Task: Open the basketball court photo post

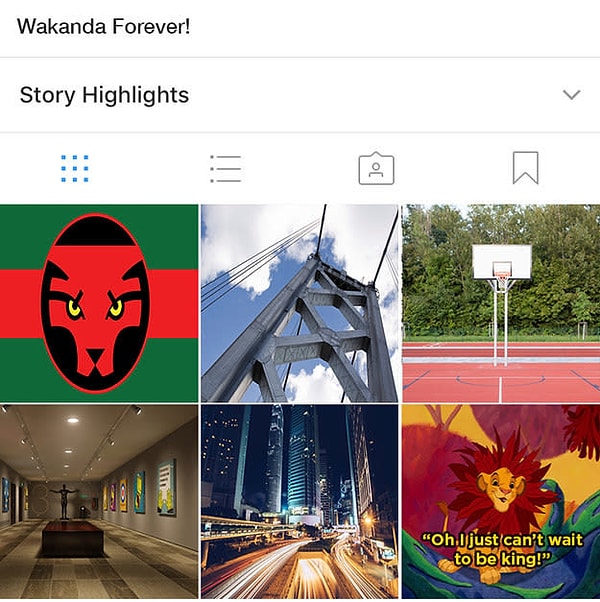Action: pos(501,303)
